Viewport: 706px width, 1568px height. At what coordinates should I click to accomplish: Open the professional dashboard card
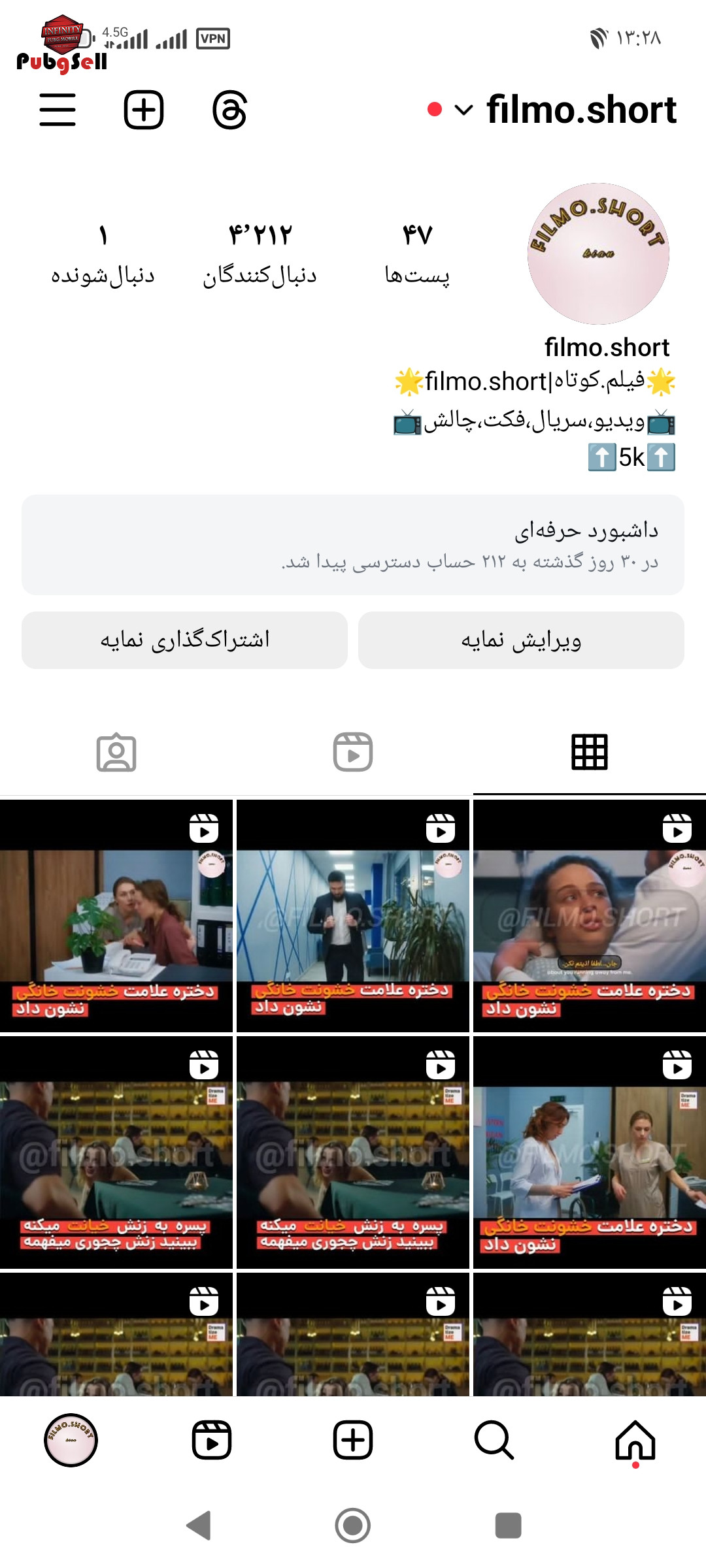coord(353,545)
